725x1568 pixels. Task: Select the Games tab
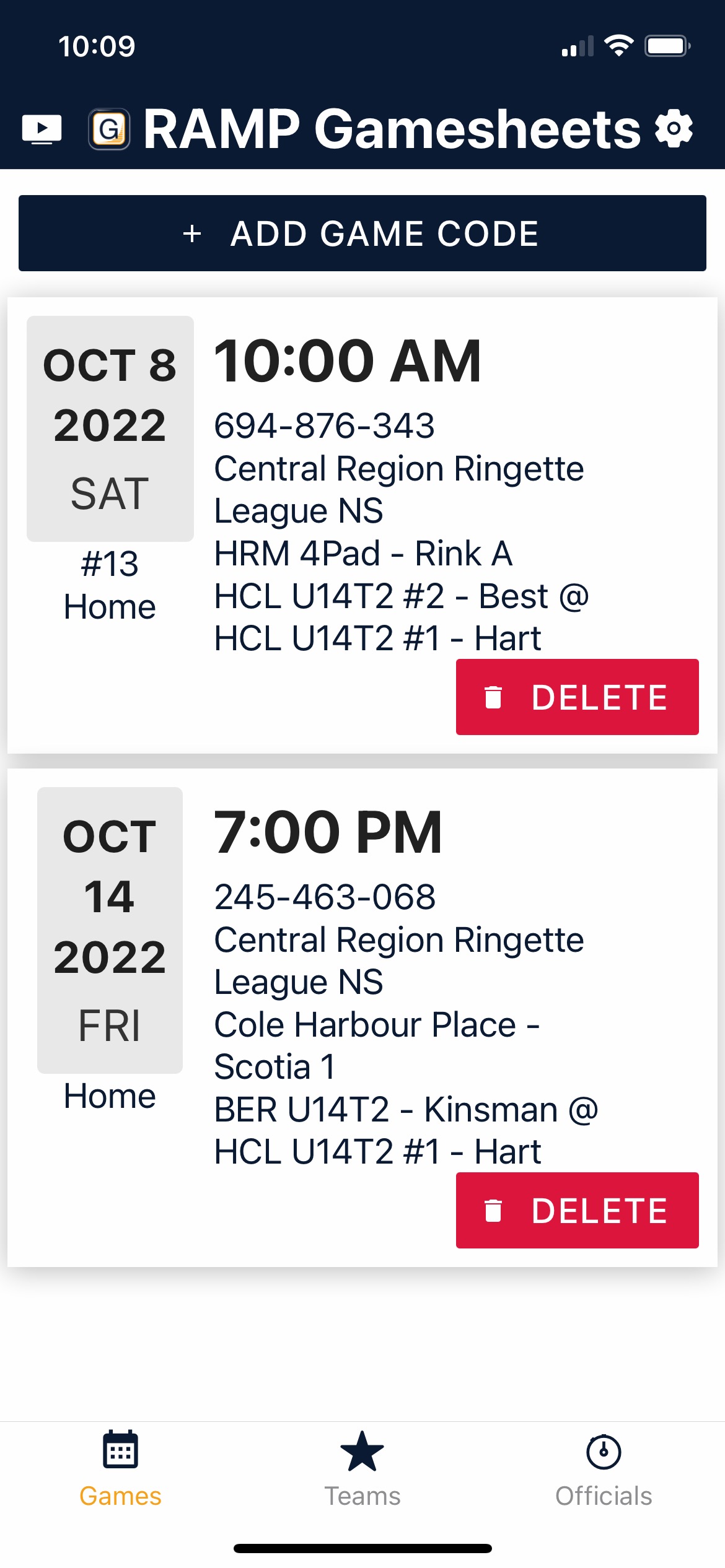tap(120, 1469)
